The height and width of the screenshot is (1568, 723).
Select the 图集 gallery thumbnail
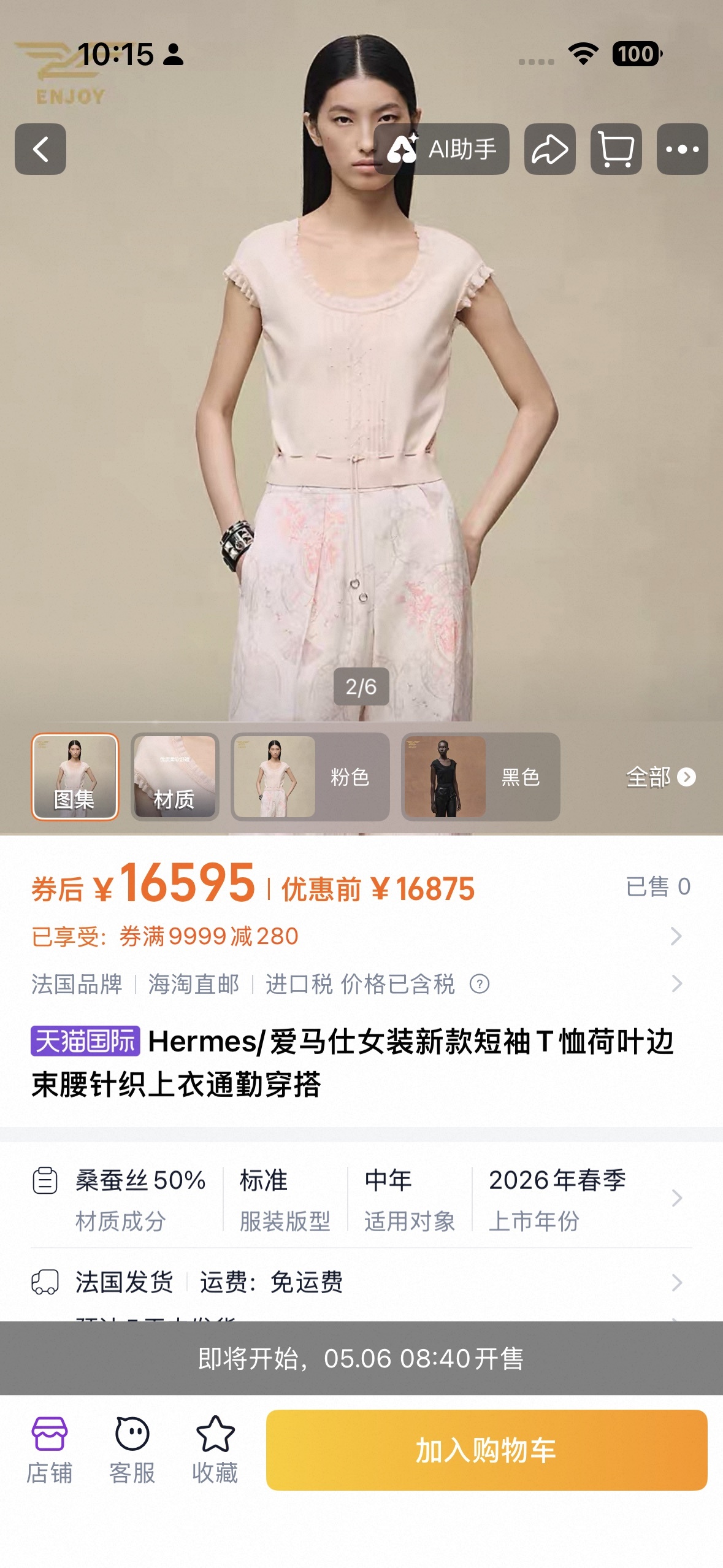pyautogui.click(x=75, y=777)
